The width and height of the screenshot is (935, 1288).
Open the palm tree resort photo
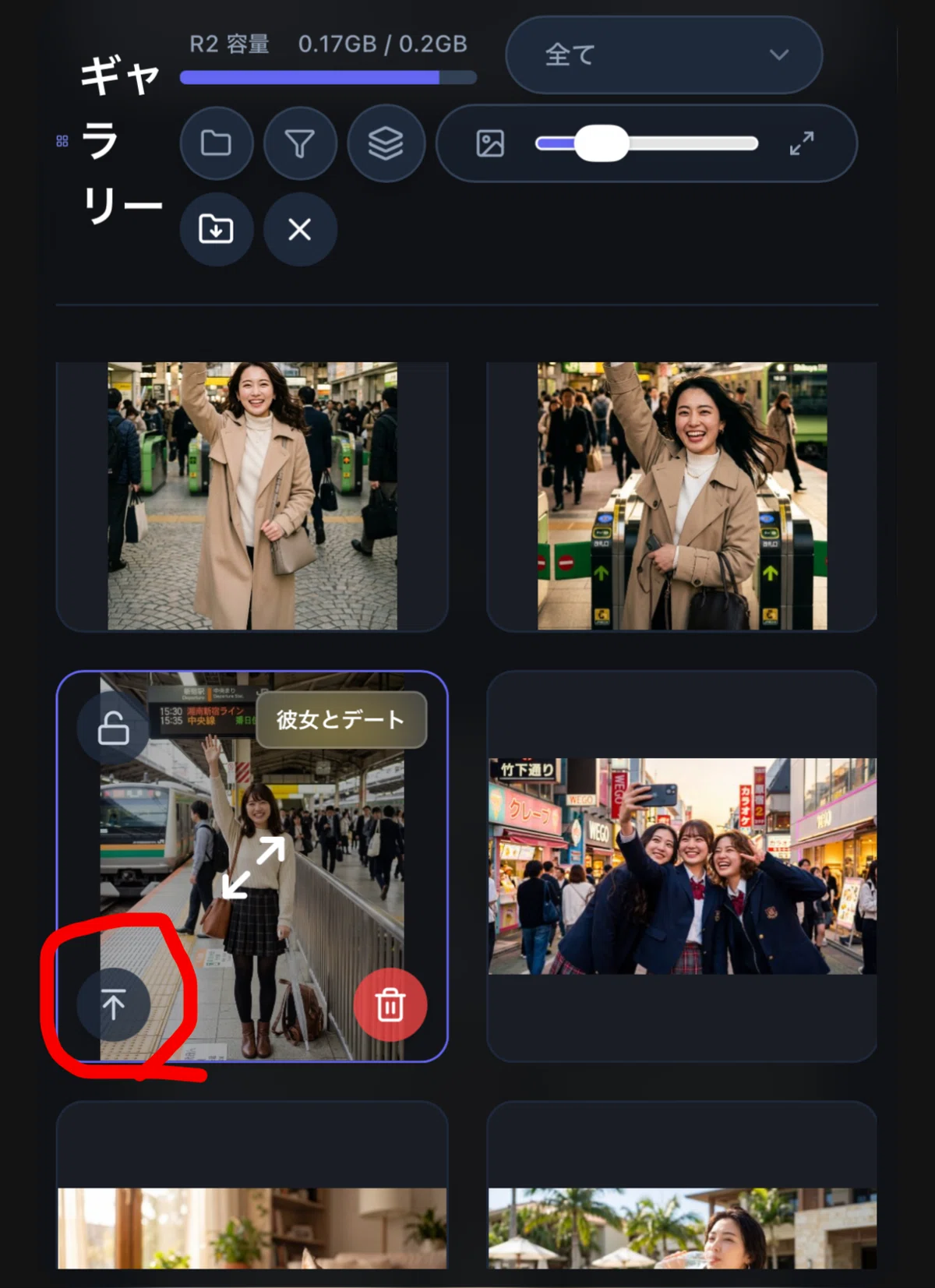coord(682,1228)
